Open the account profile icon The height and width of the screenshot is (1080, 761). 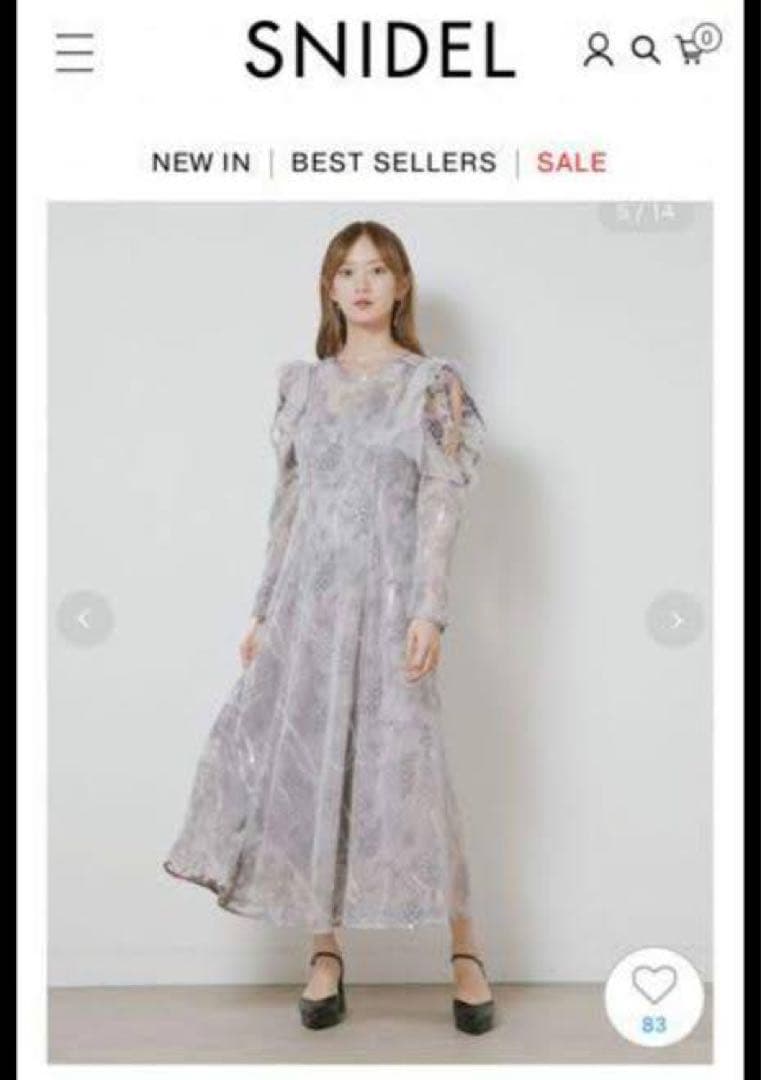point(598,50)
